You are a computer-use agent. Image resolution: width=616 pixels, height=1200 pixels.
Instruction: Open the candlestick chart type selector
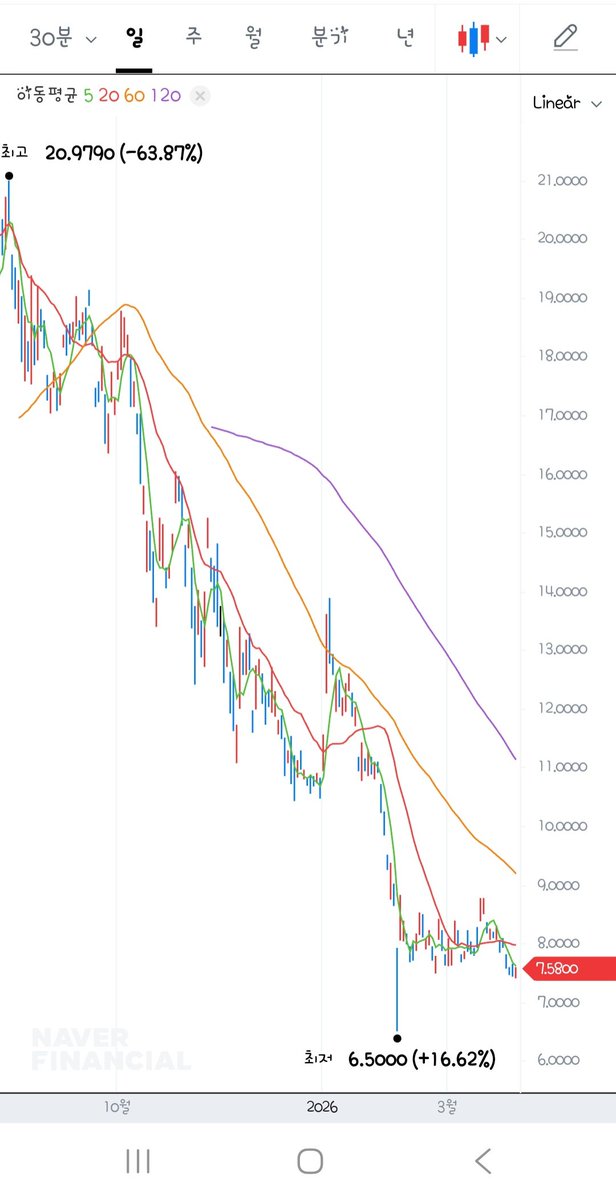(481, 39)
